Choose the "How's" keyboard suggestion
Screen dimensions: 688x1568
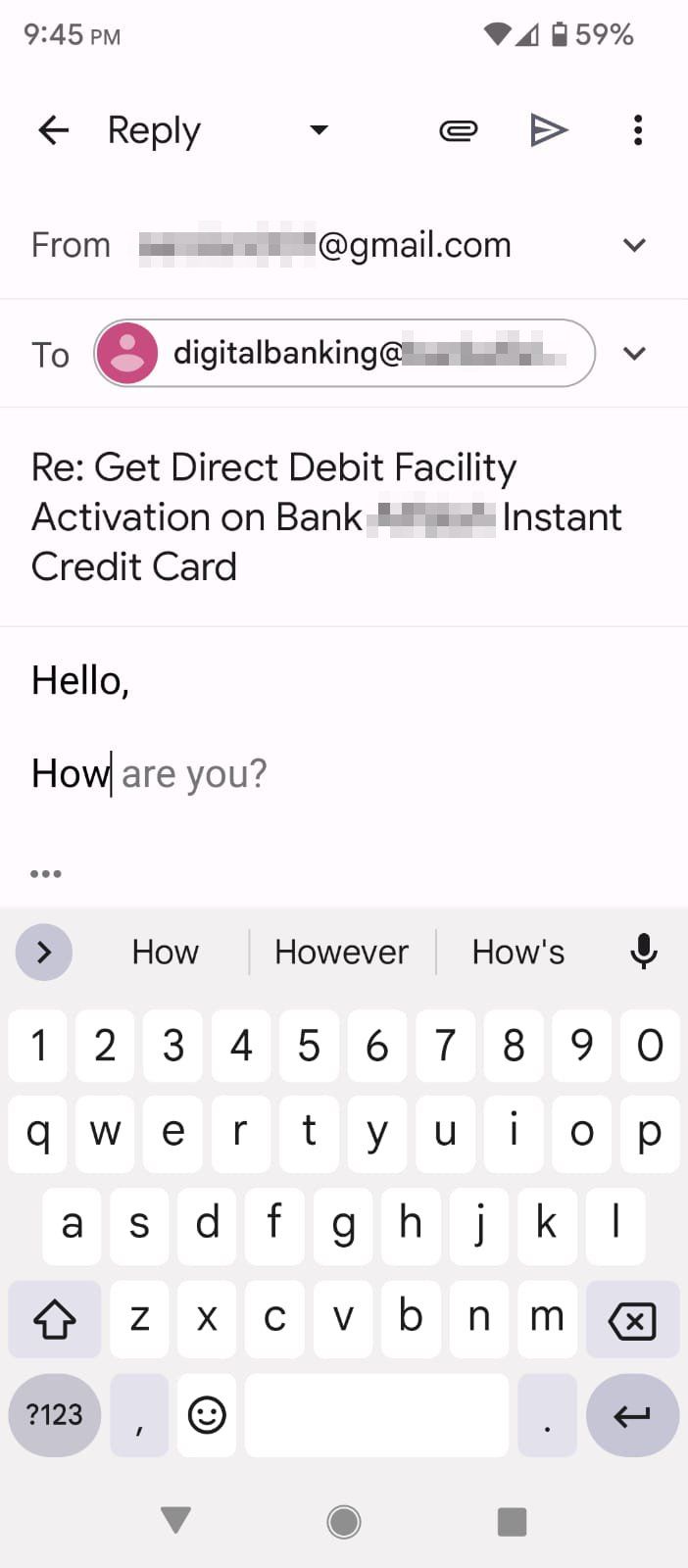point(518,952)
